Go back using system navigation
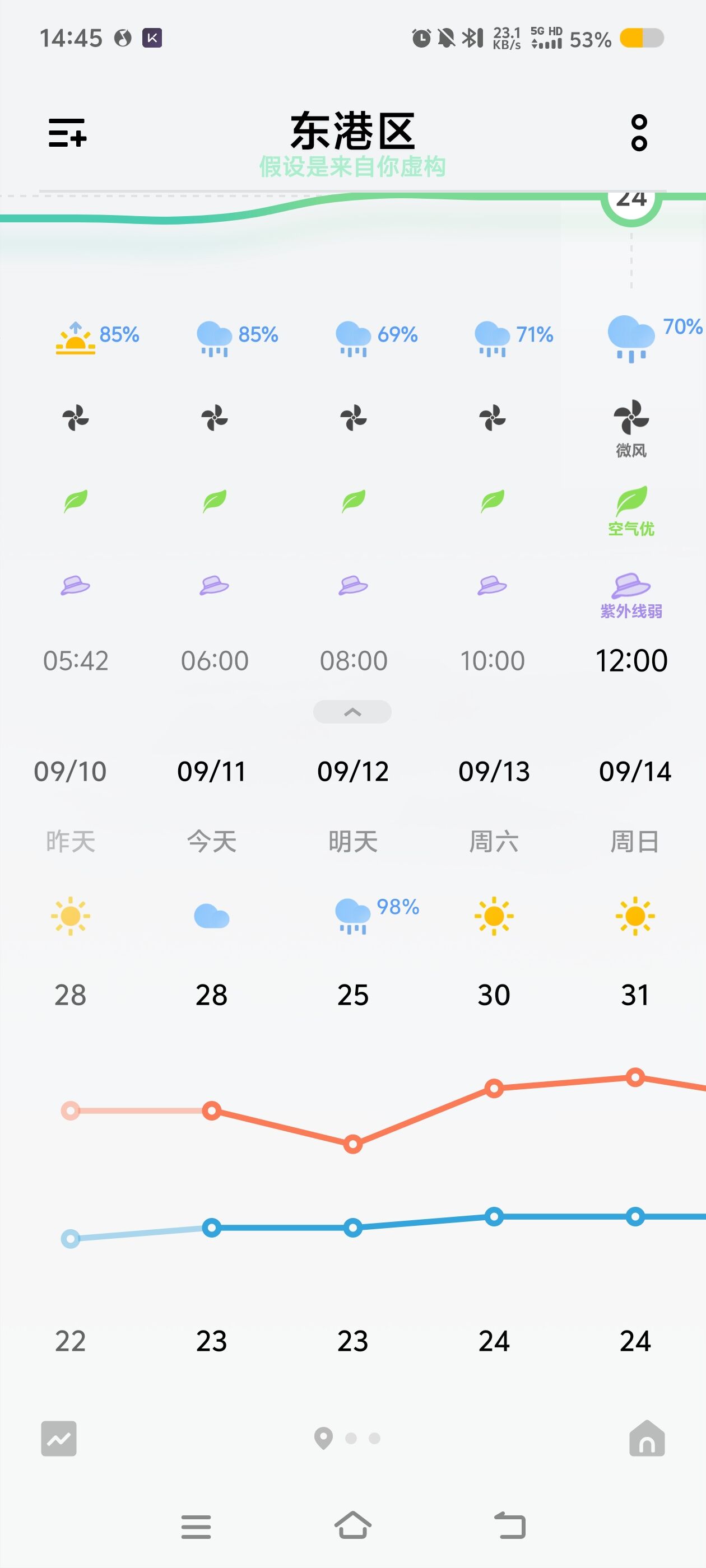The image size is (706, 1568). click(510, 1526)
